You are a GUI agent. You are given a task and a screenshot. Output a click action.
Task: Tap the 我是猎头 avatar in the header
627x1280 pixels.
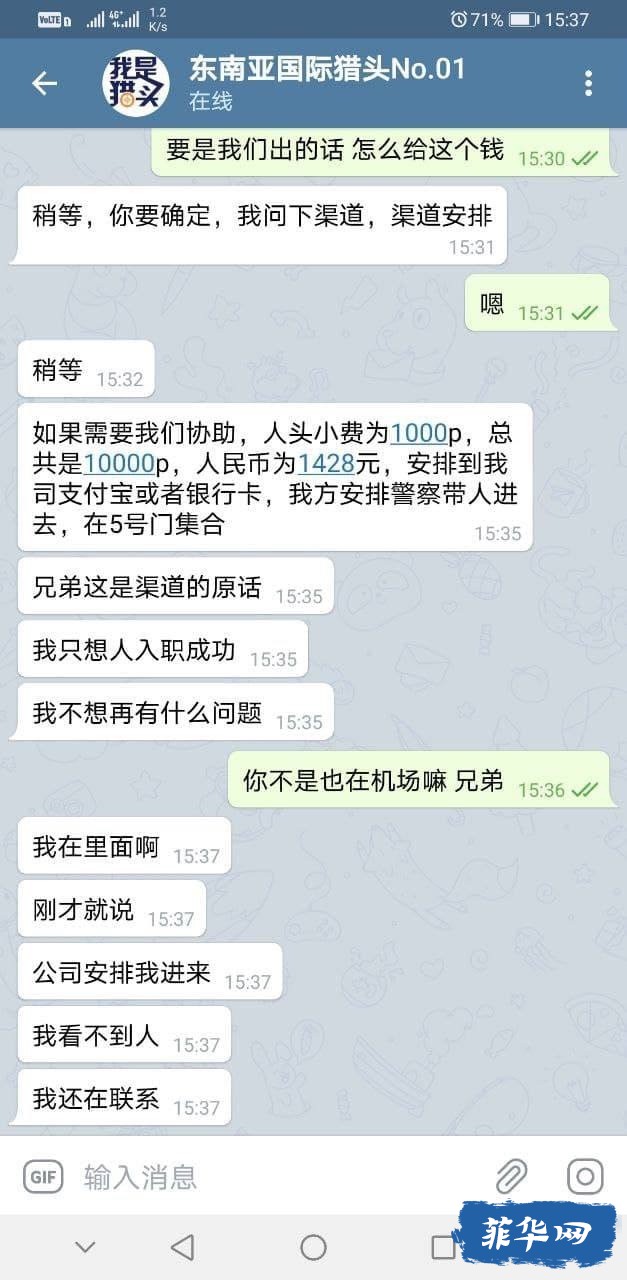tap(135, 83)
